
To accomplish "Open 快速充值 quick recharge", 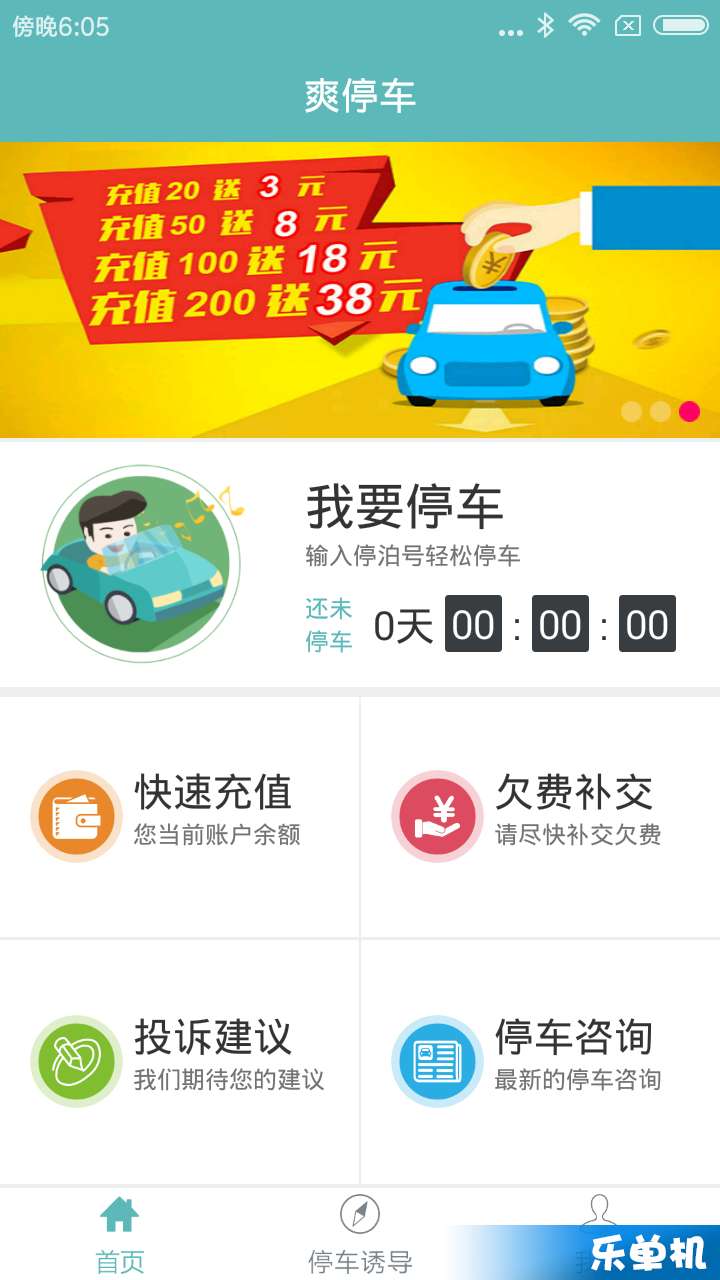I will pos(180,816).
